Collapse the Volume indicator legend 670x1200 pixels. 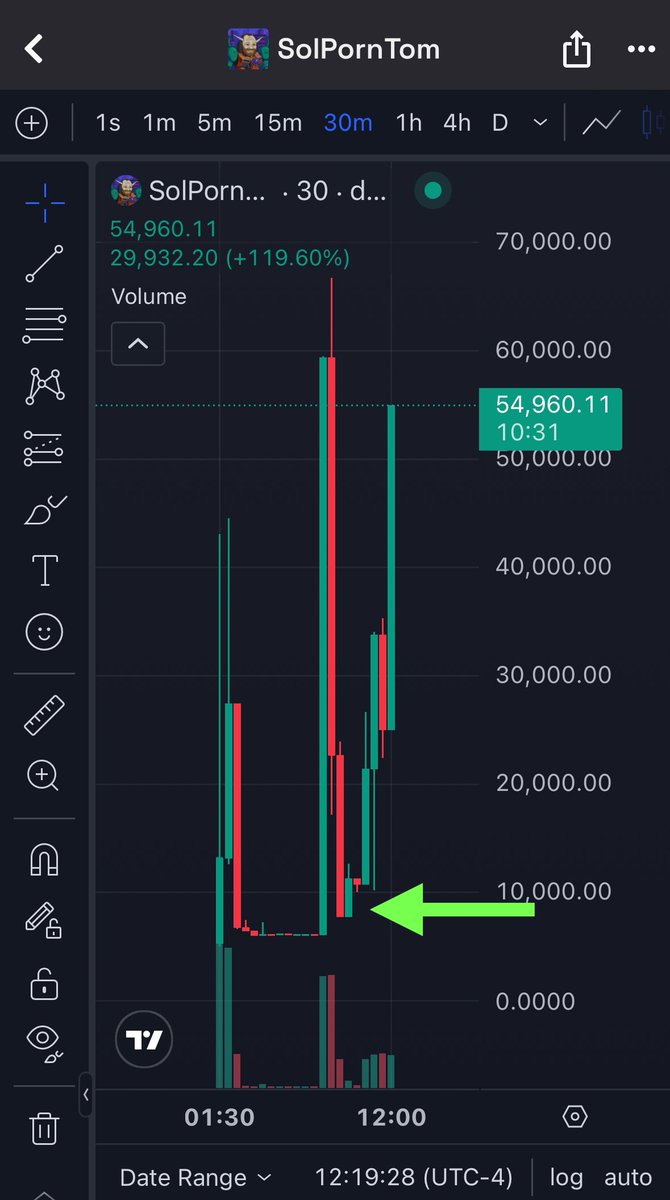coord(138,344)
